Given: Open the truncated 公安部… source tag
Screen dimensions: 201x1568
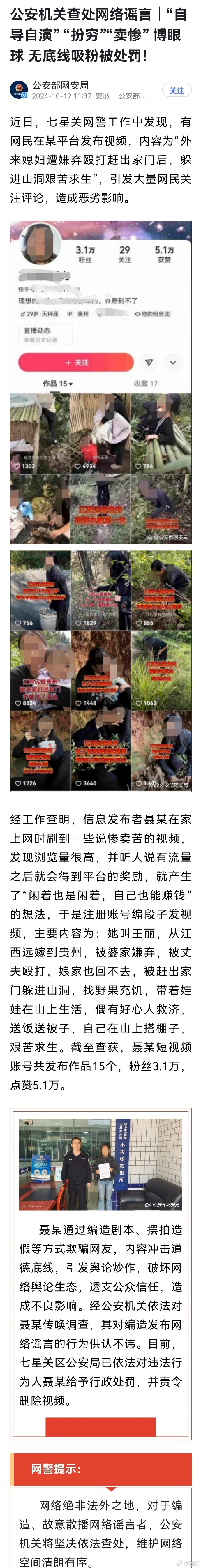Looking at the screenshot, I should pyautogui.click(x=132, y=96).
